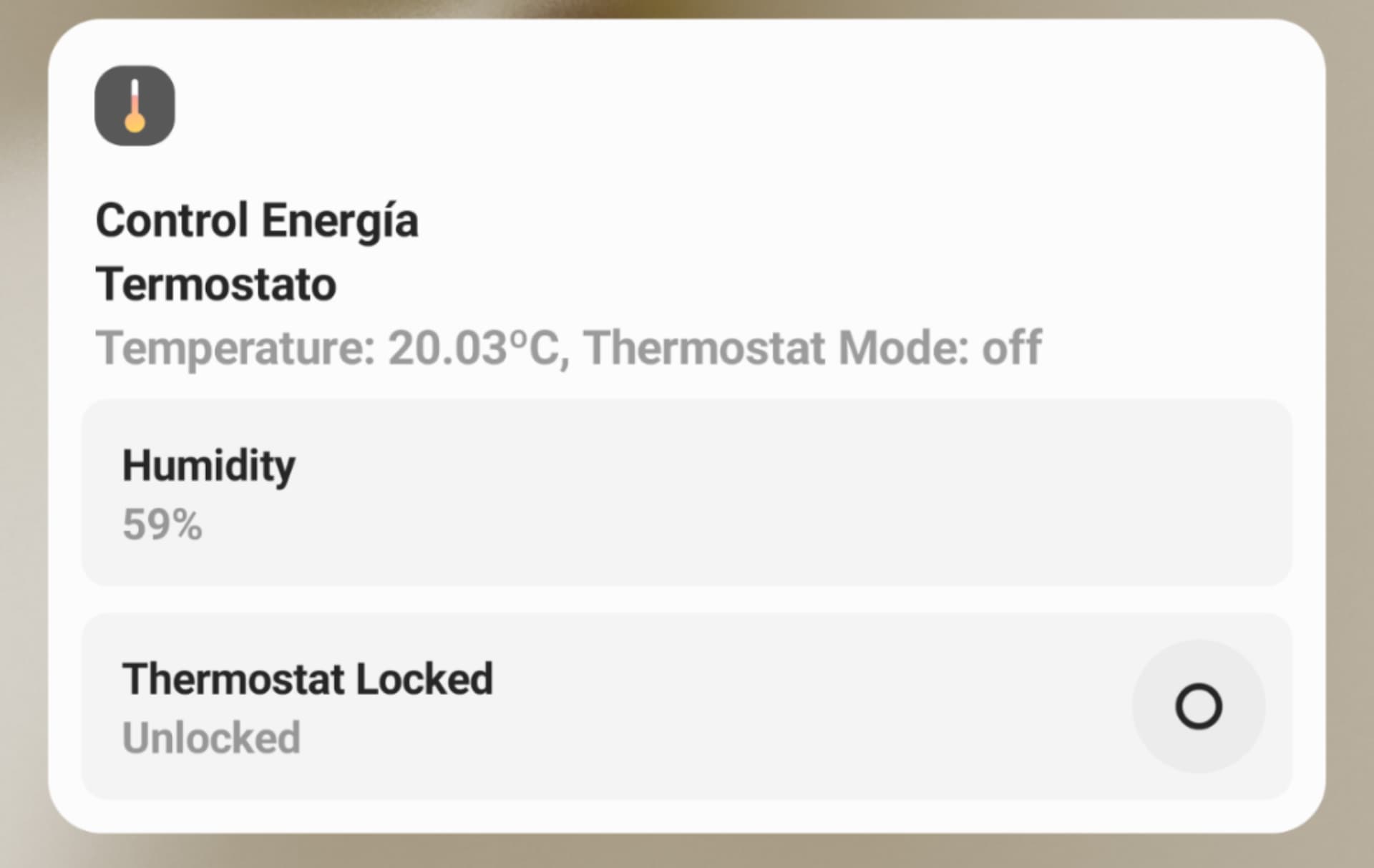Toggle the Thermostat Locked button
This screenshot has height=868, width=1374.
coord(1198,706)
